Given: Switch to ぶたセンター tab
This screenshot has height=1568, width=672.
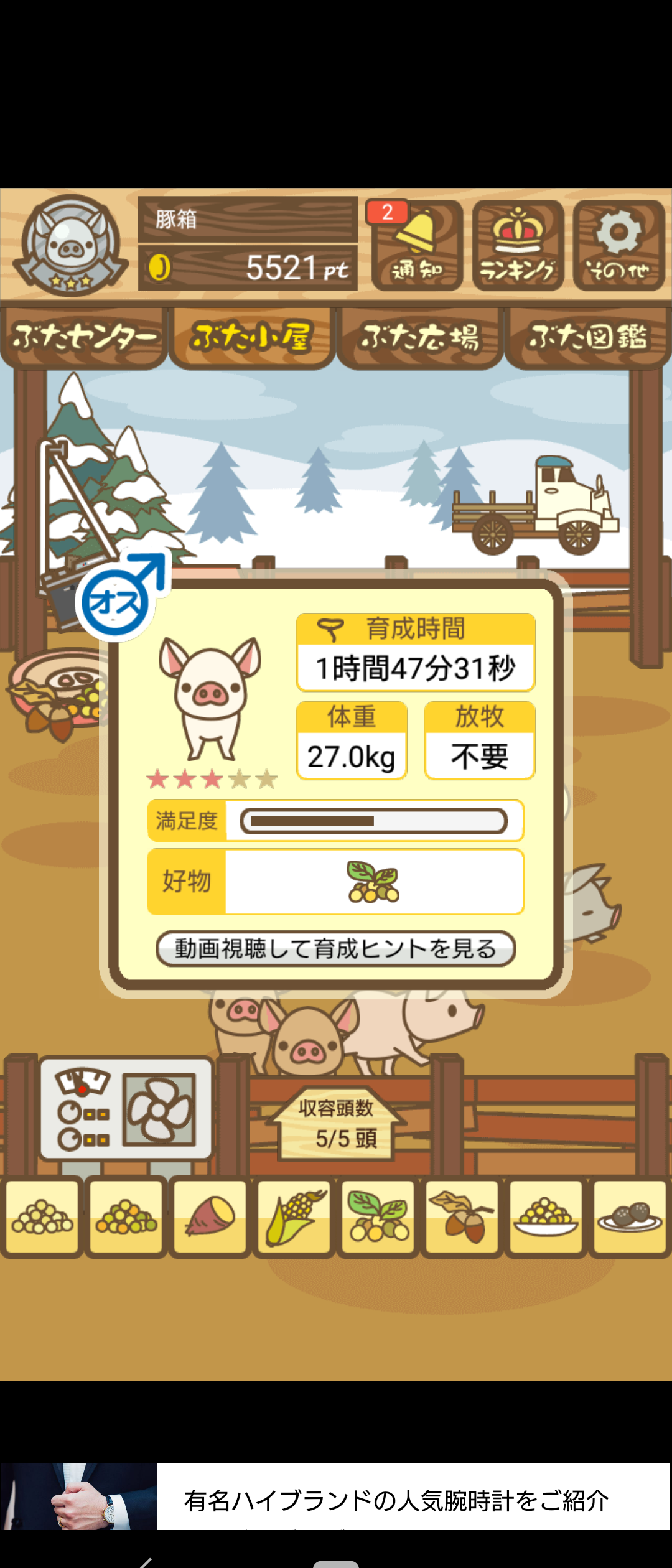Looking at the screenshot, I should [x=84, y=337].
